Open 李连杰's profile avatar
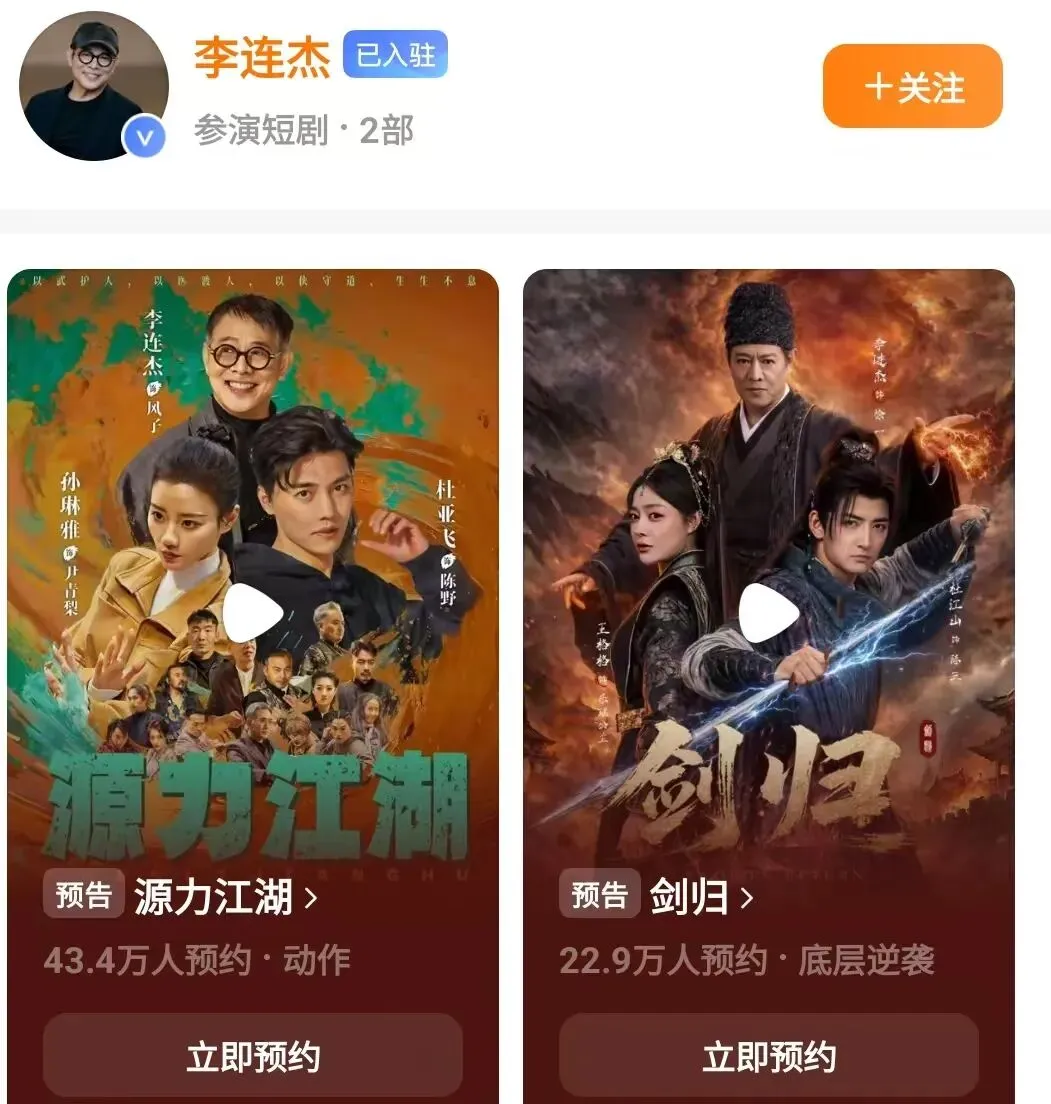Viewport: 1051px width, 1104px height. click(94, 86)
